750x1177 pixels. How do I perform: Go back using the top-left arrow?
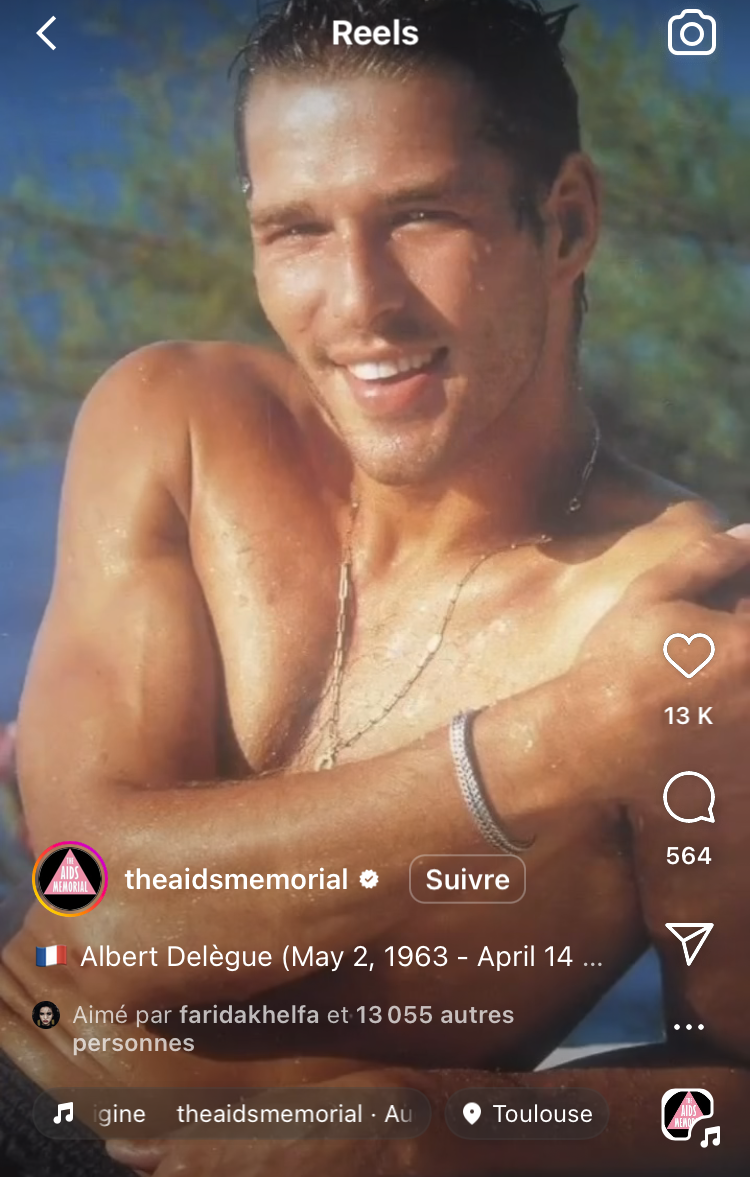46,34
